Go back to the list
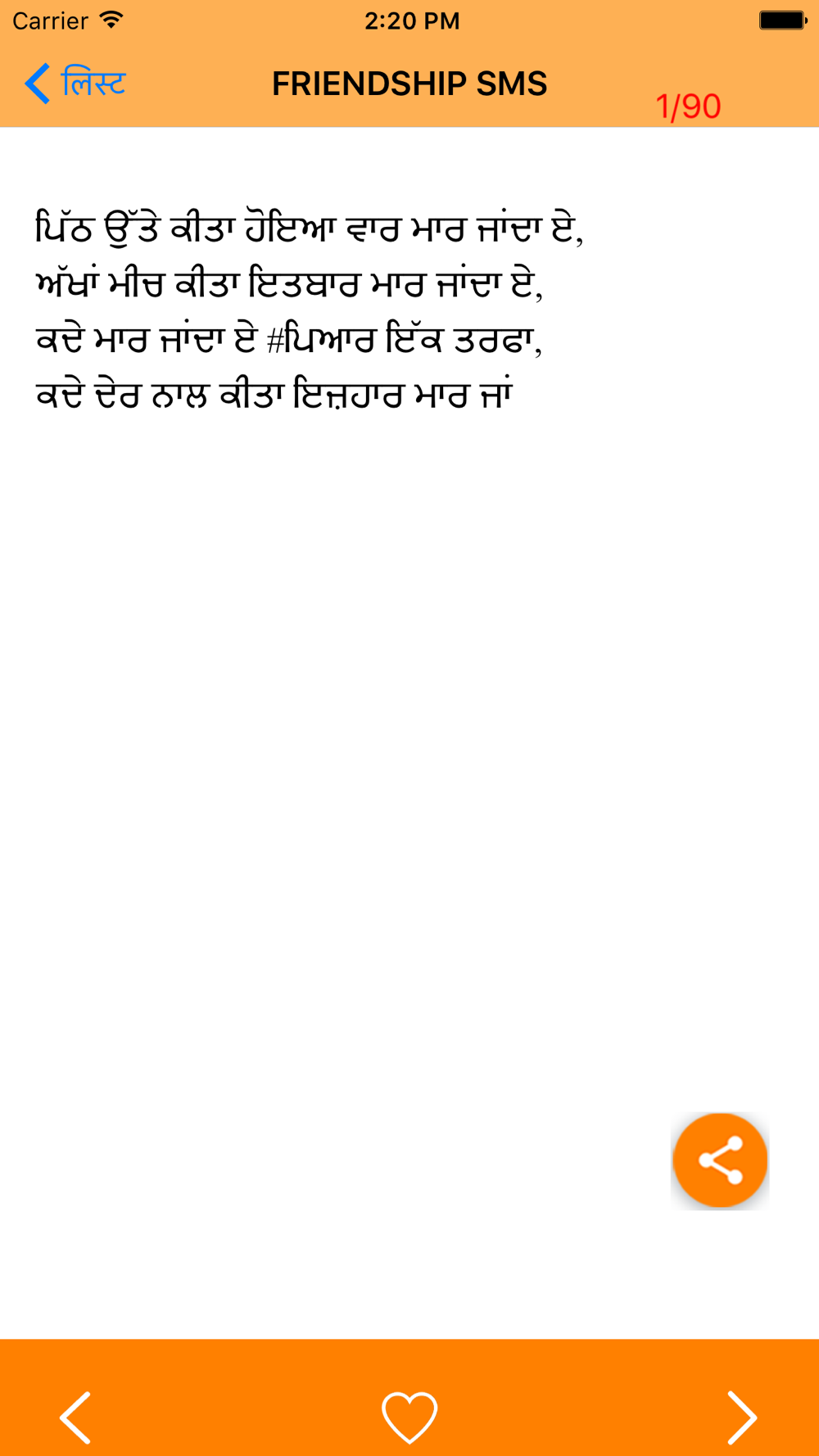This screenshot has width=819, height=1456. click(x=75, y=84)
